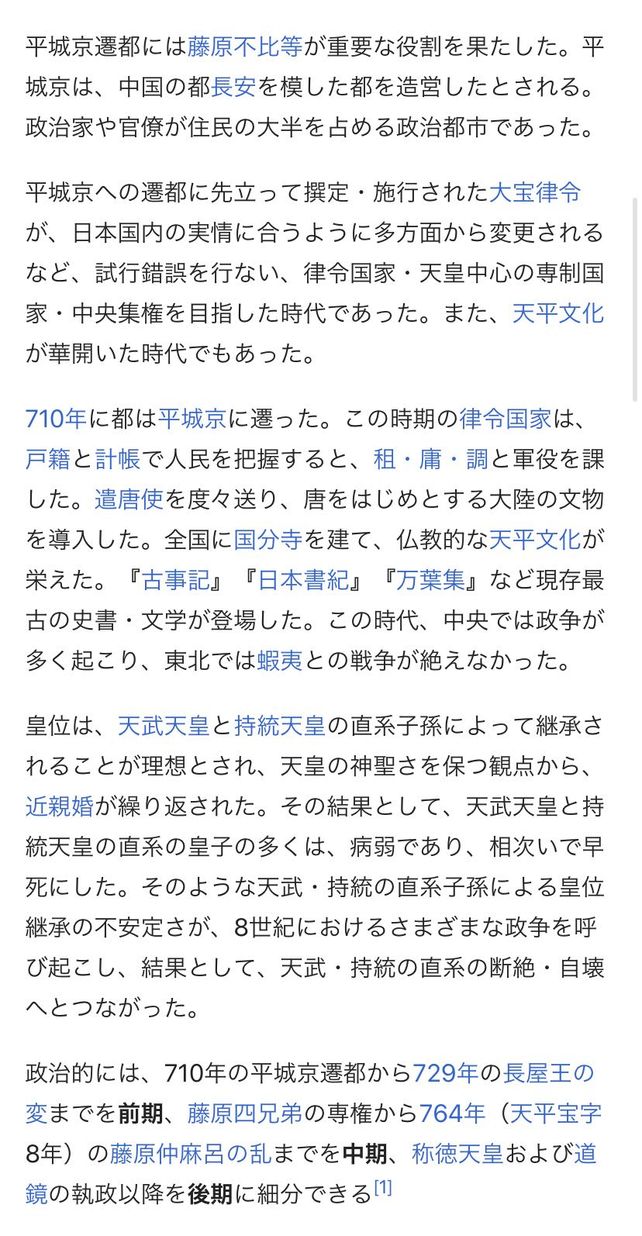Jump to footnote reference [1]

tap(382, 1188)
